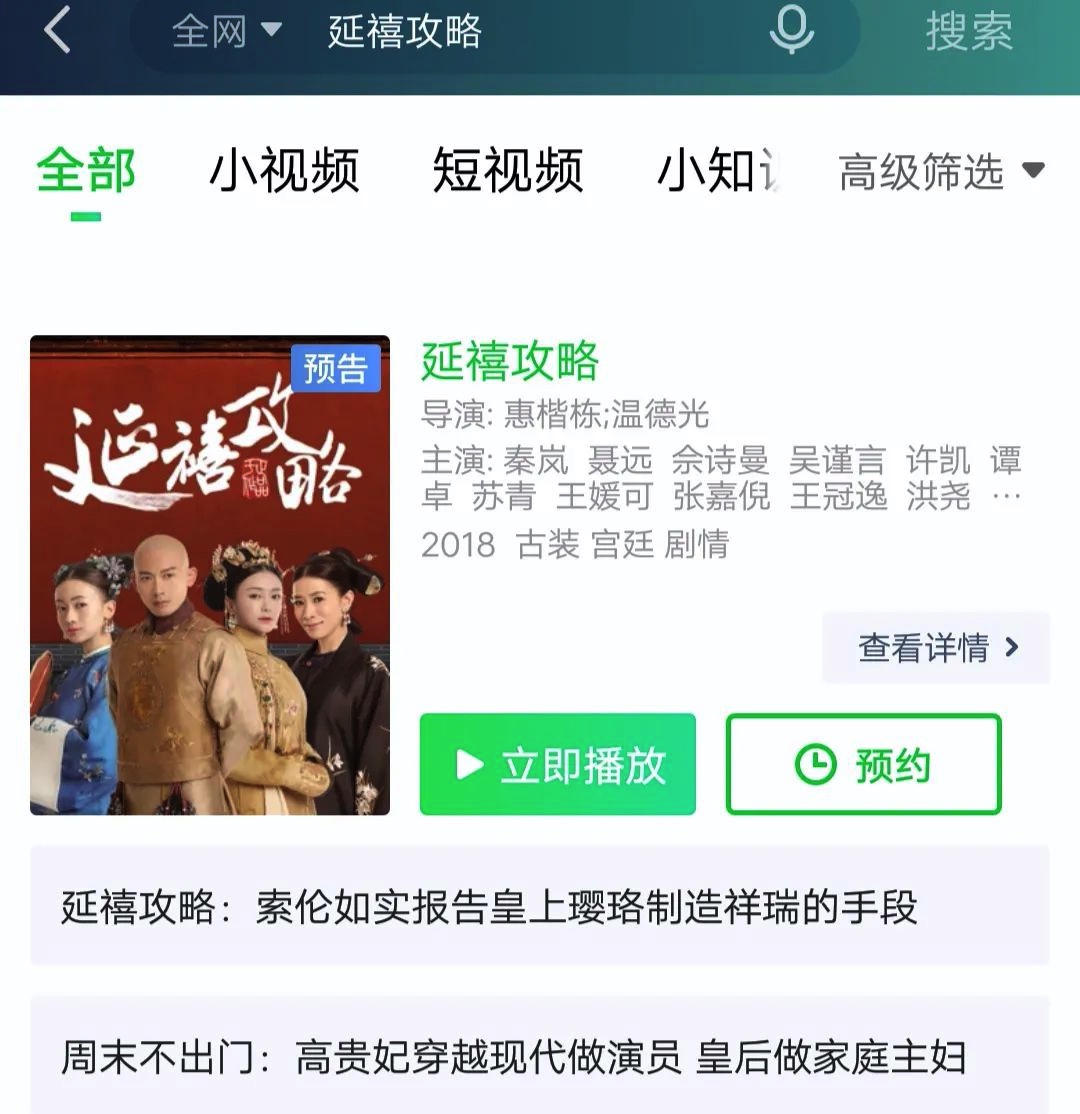The width and height of the screenshot is (1080, 1114).
Task: Switch to the 小视频 tab
Action: pos(283,171)
